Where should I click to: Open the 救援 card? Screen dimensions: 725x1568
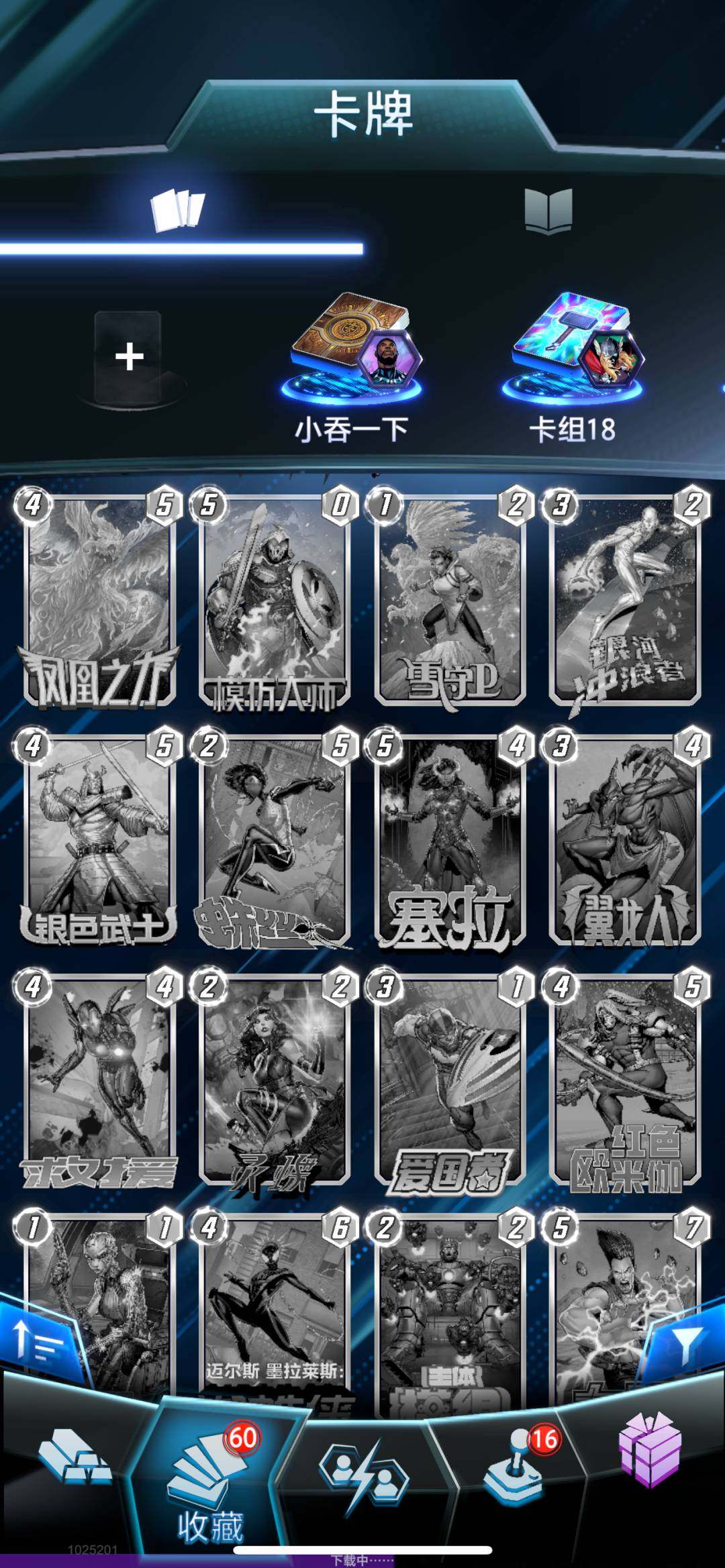pos(99,1080)
